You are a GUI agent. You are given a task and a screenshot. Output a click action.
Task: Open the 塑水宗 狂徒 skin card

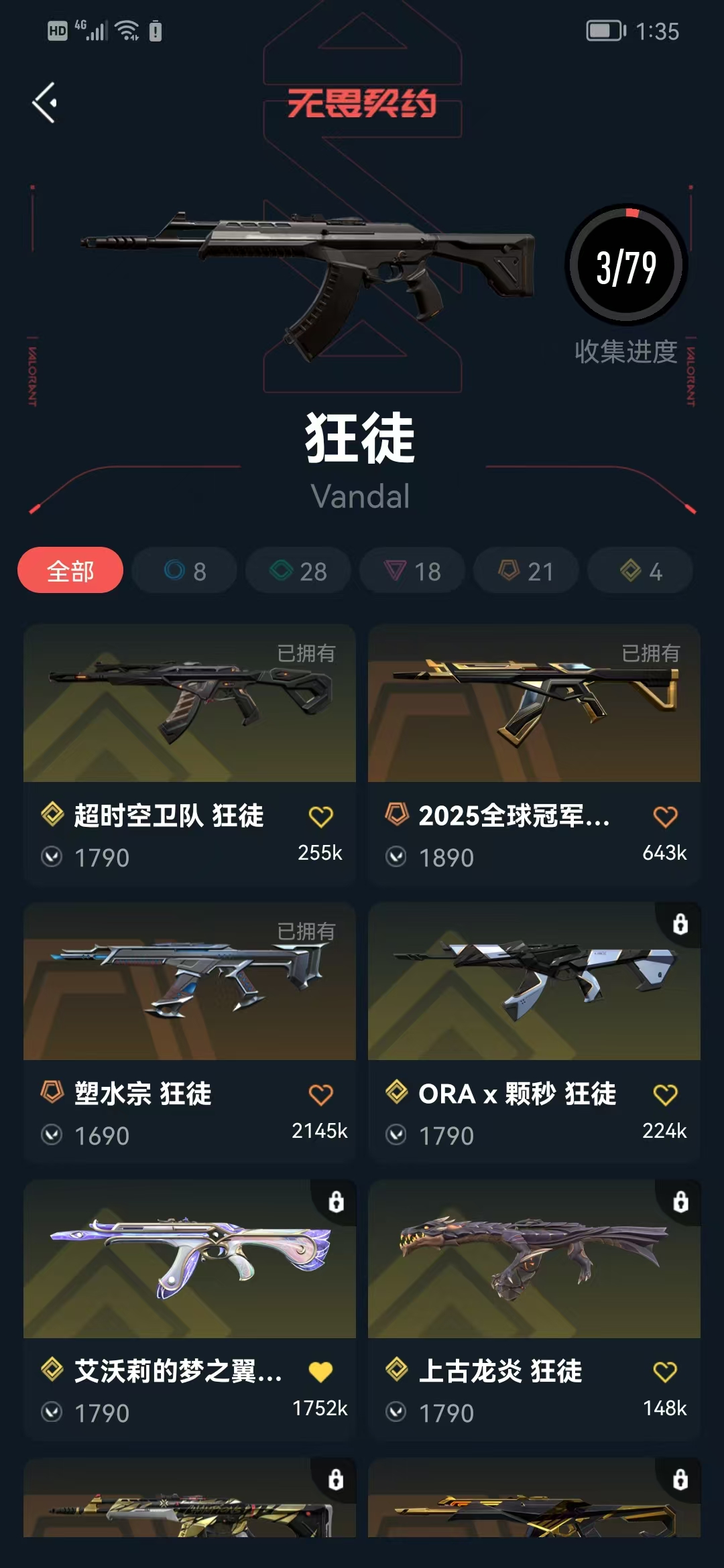click(x=190, y=1033)
